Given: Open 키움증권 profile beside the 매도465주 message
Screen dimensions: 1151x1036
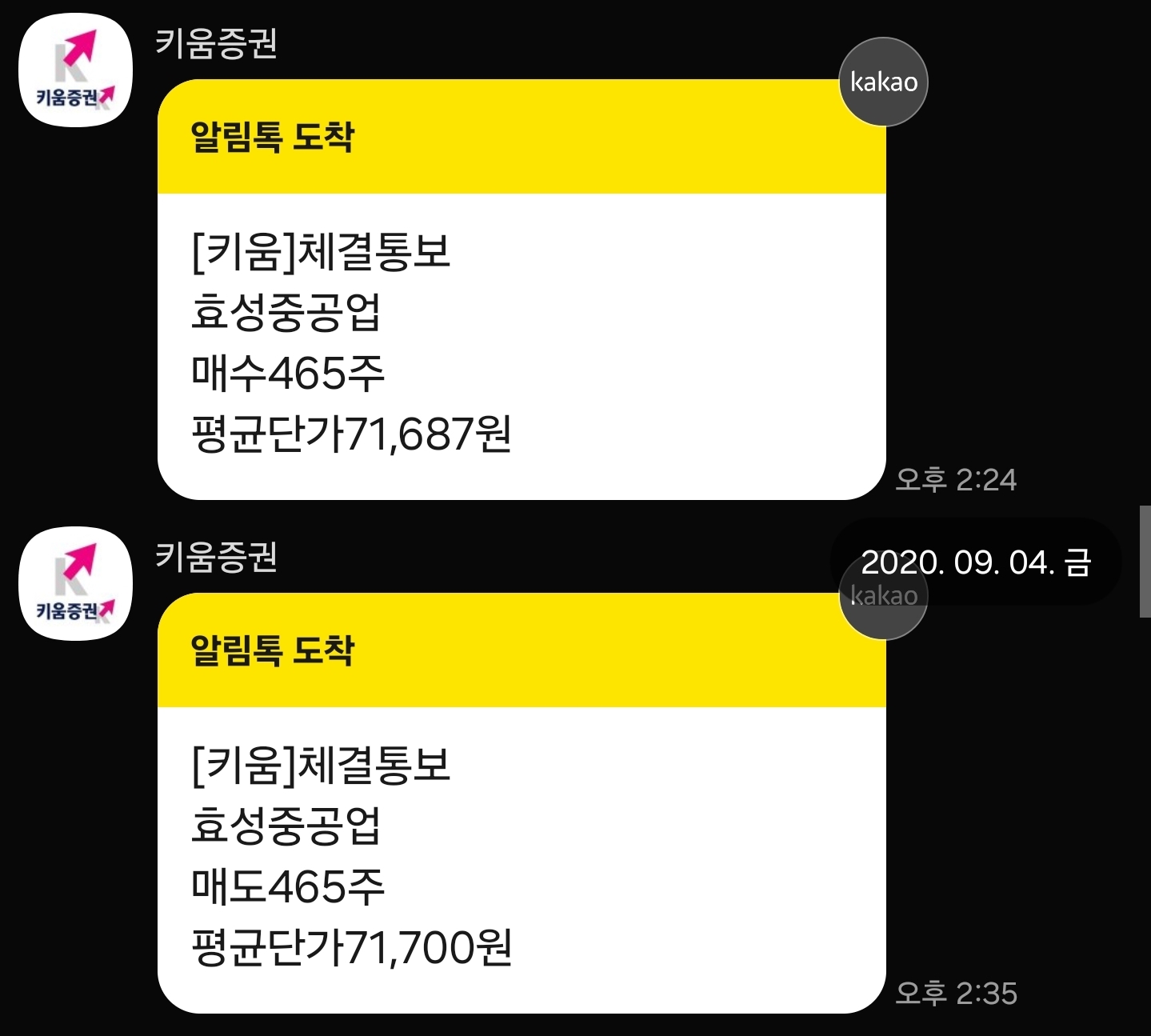Looking at the screenshot, I should [x=75, y=583].
